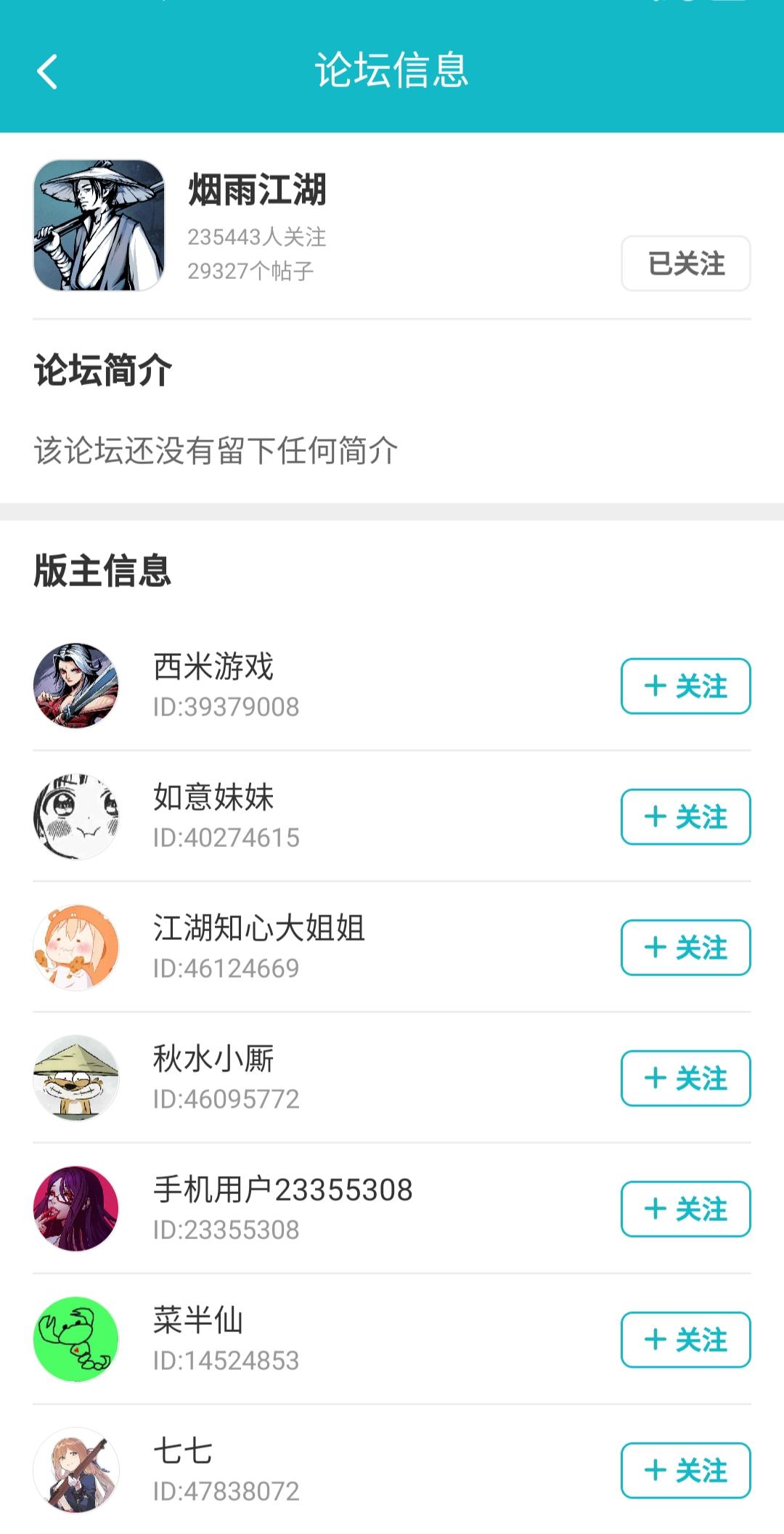Image resolution: width=784 pixels, height=1534 pixels.
Task: Open 如意妹妹's profile row
Action: click(x=290, y=817)
